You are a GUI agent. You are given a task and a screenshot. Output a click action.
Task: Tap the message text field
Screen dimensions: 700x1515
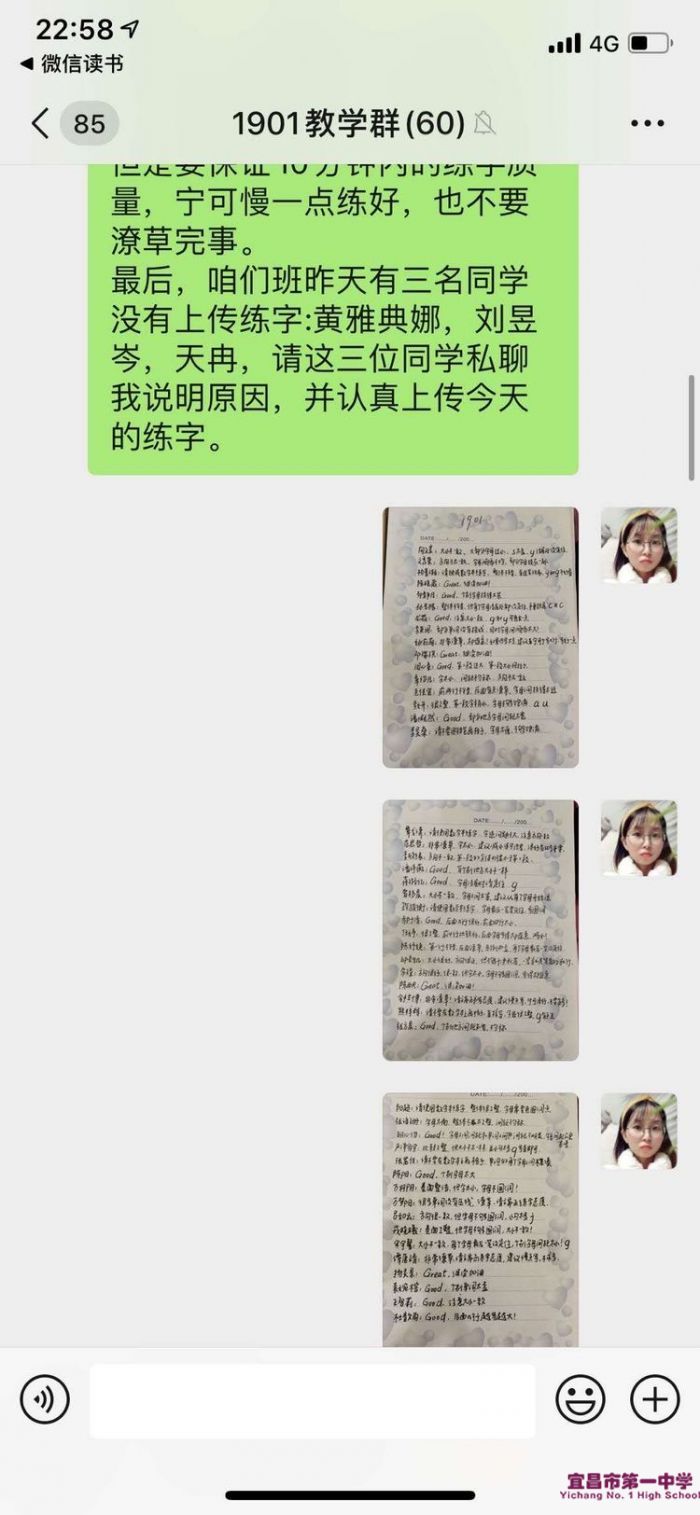click(x=312, y=1399)
